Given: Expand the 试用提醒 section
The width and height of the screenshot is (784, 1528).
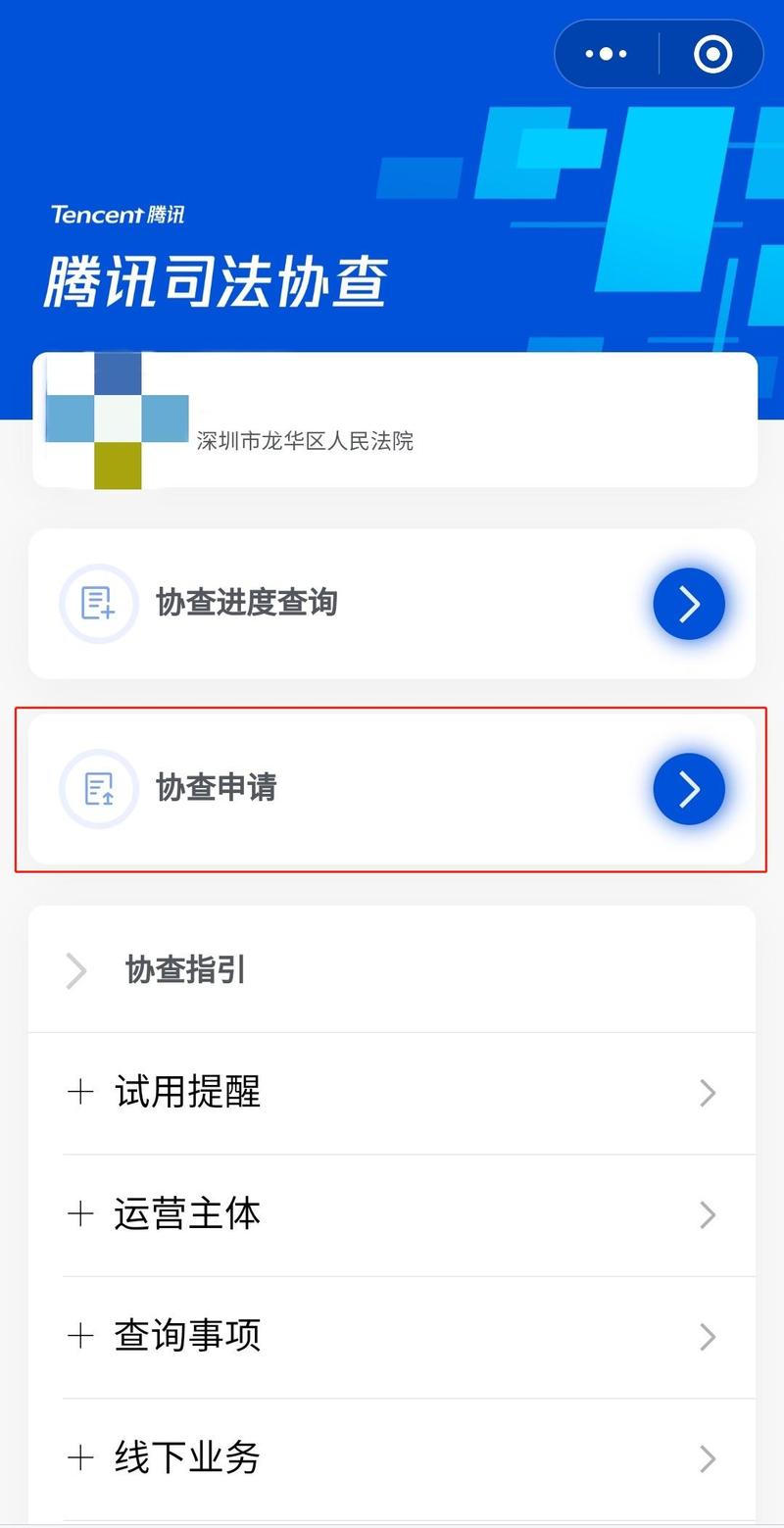Looking at the screenshot, I should (x=392, y=1093).
